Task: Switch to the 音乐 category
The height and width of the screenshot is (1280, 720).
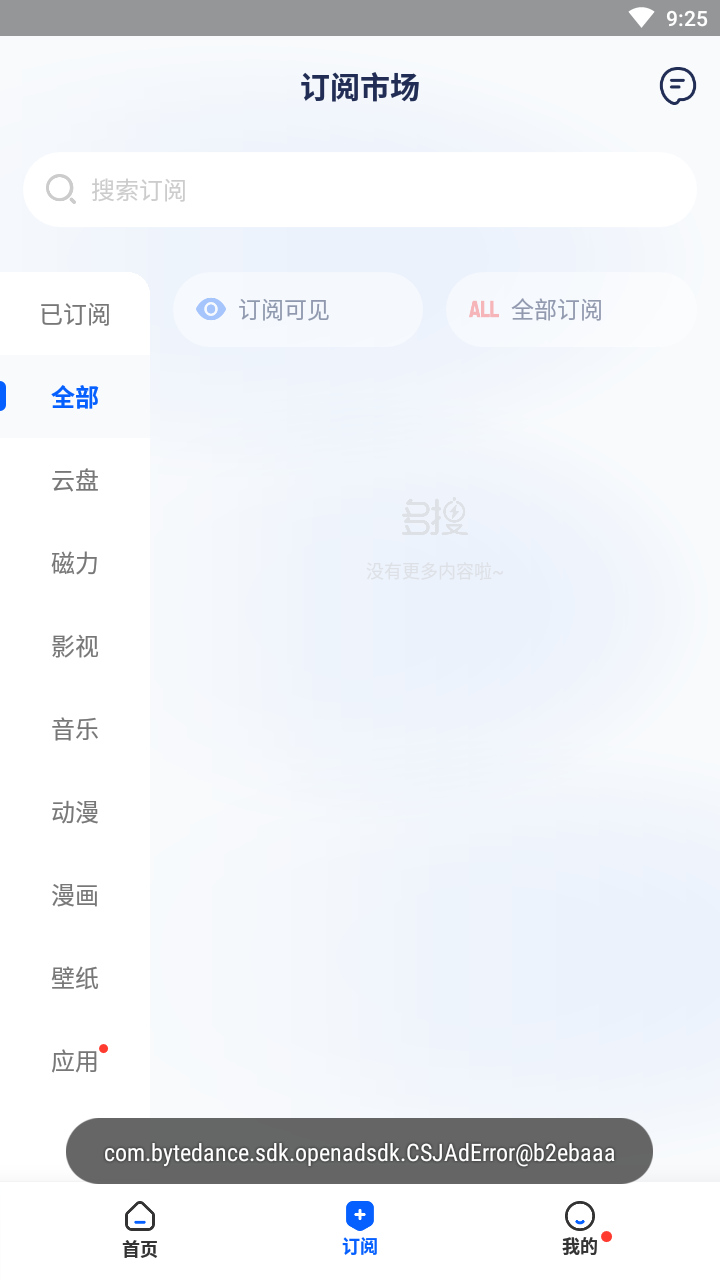Action: (75, 729)
